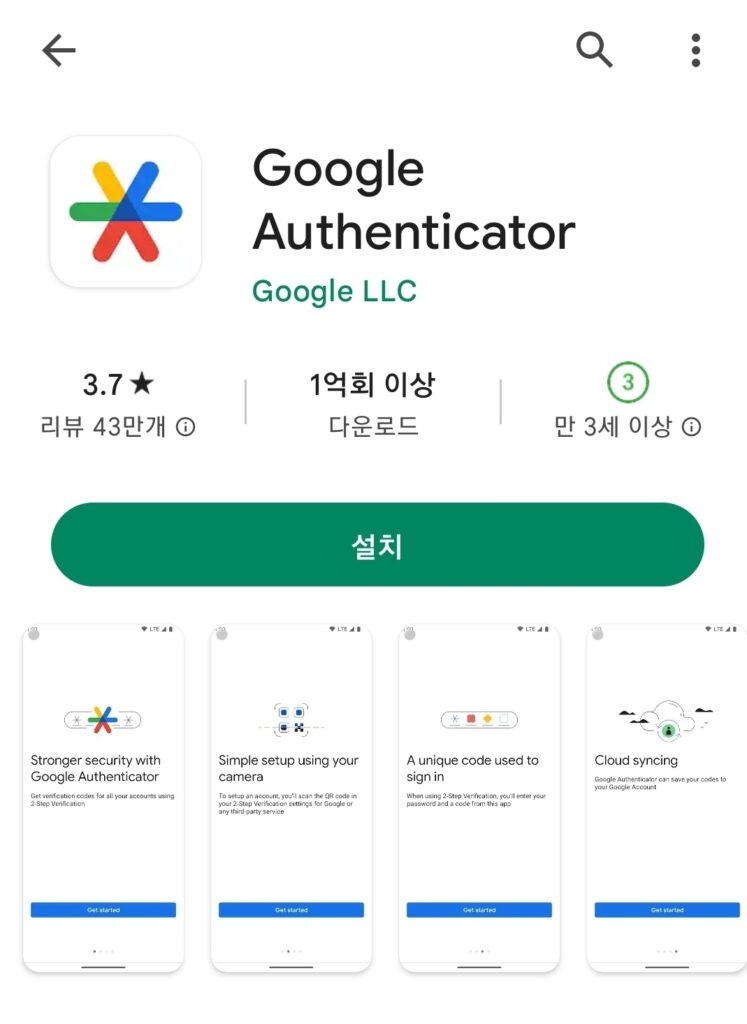This screenshot has height=1024, width=747.
Task: Open the three-dot overflow menu
Action: tap(696, 49)
